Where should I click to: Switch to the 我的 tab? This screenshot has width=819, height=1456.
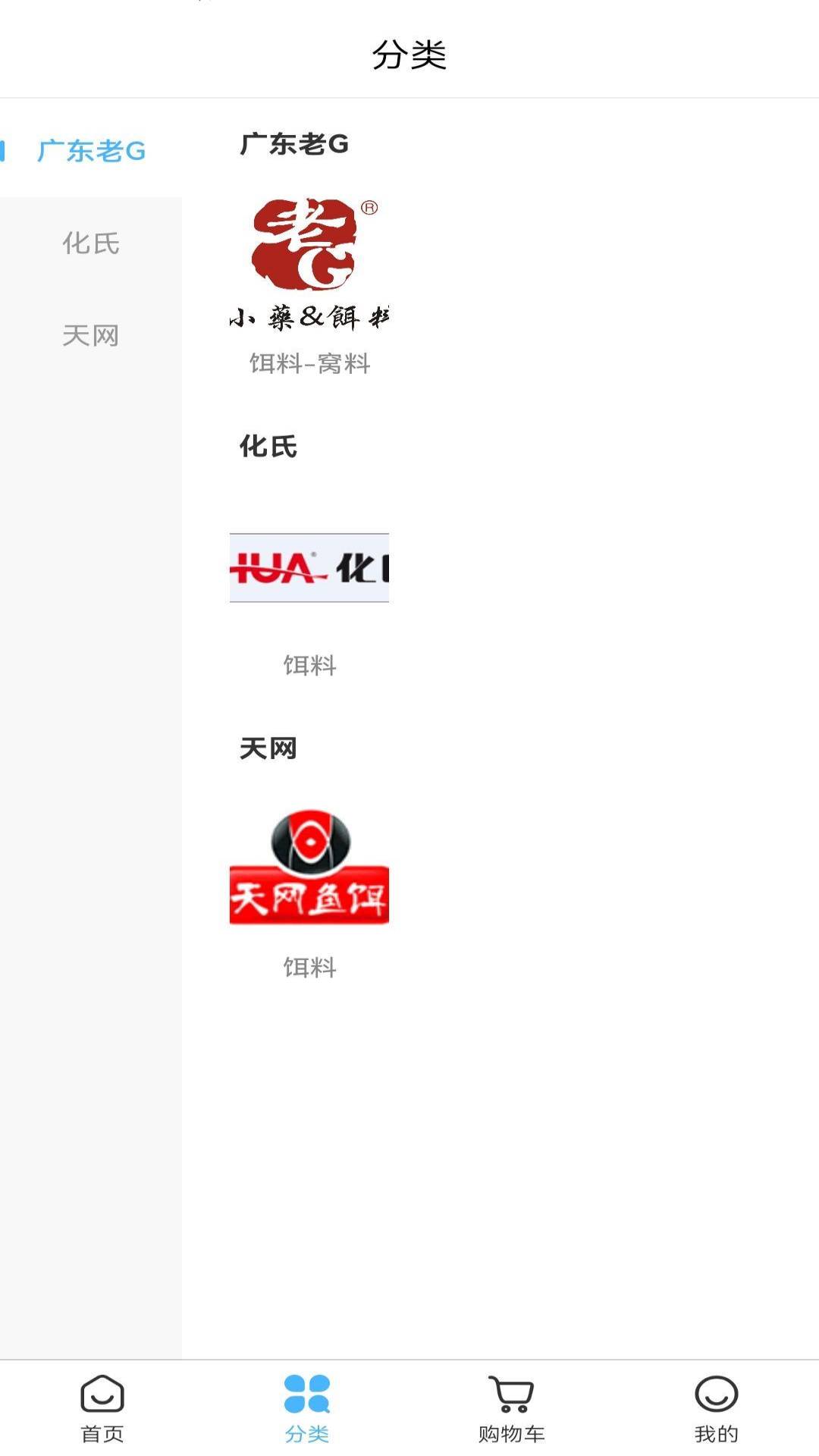pyautogui.click(x=717, y=1409)
